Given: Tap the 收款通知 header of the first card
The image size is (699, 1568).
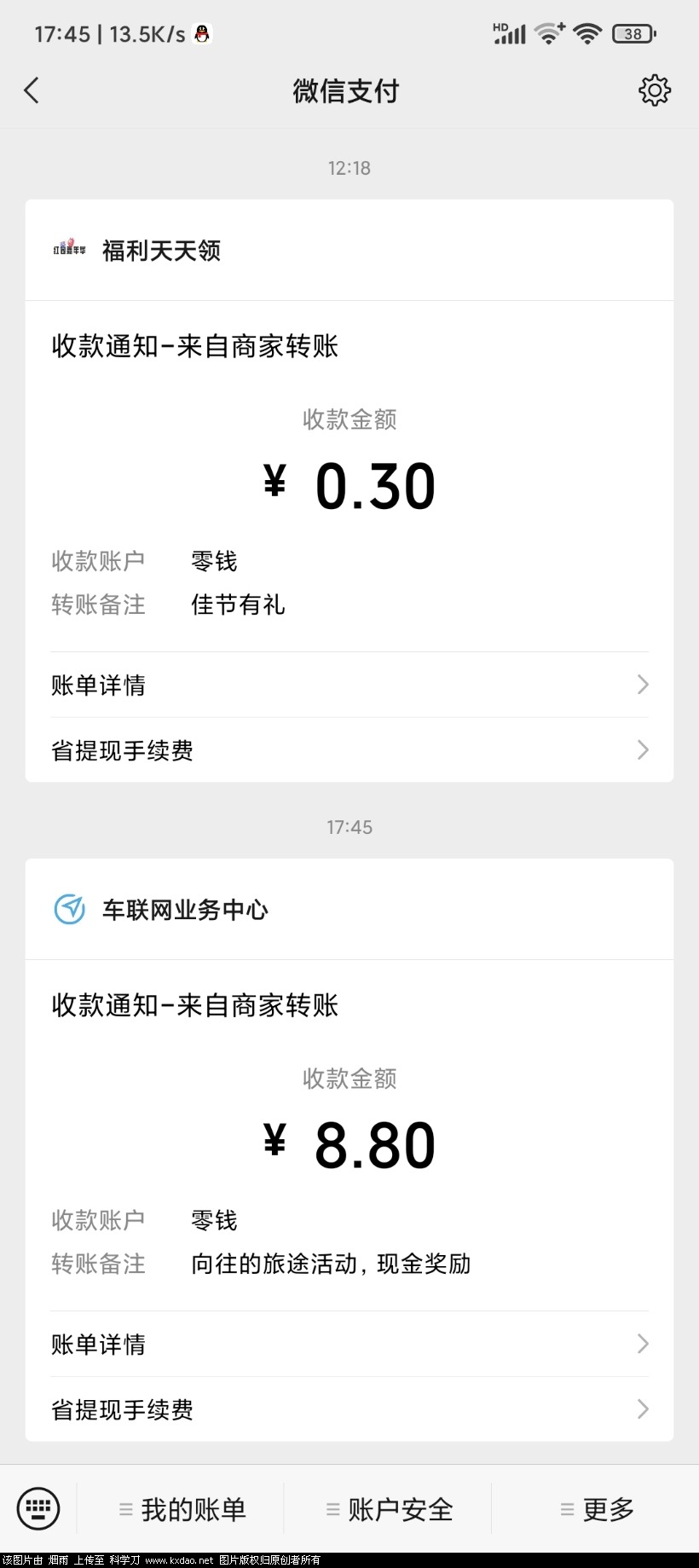Looking at the screenshot, I should 195,346.
